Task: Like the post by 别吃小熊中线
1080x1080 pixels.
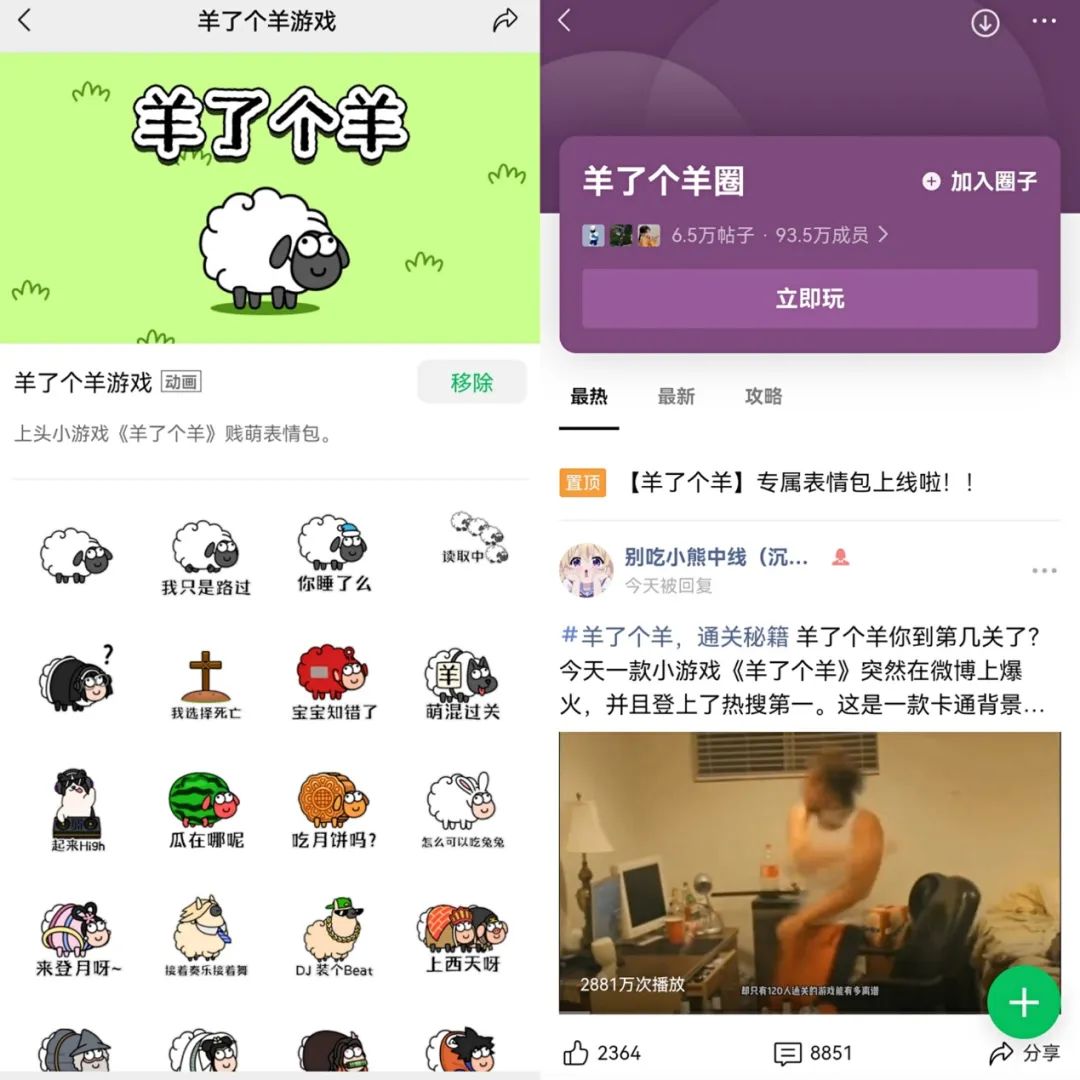Action: tap(576, 1052)
